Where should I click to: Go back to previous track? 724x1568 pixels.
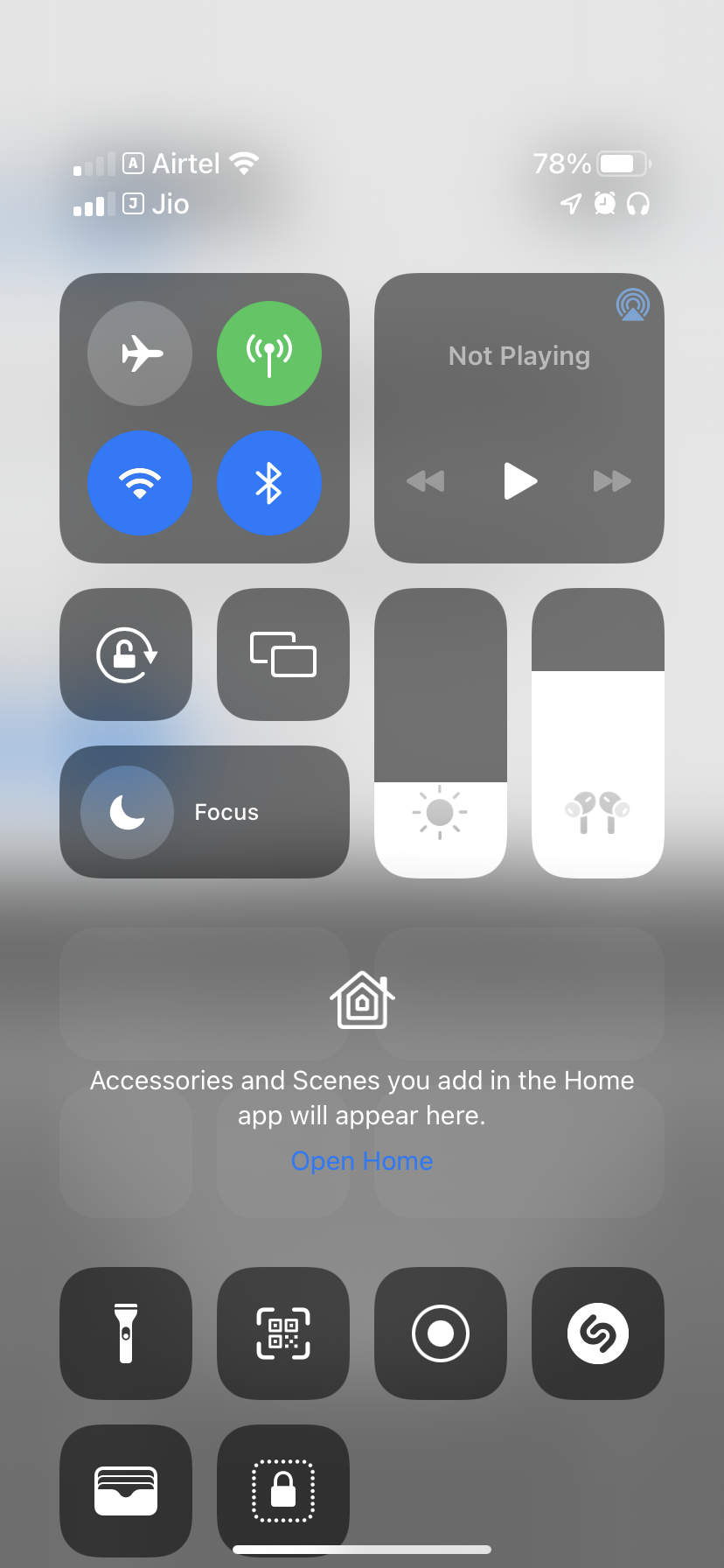pos(426,481)
